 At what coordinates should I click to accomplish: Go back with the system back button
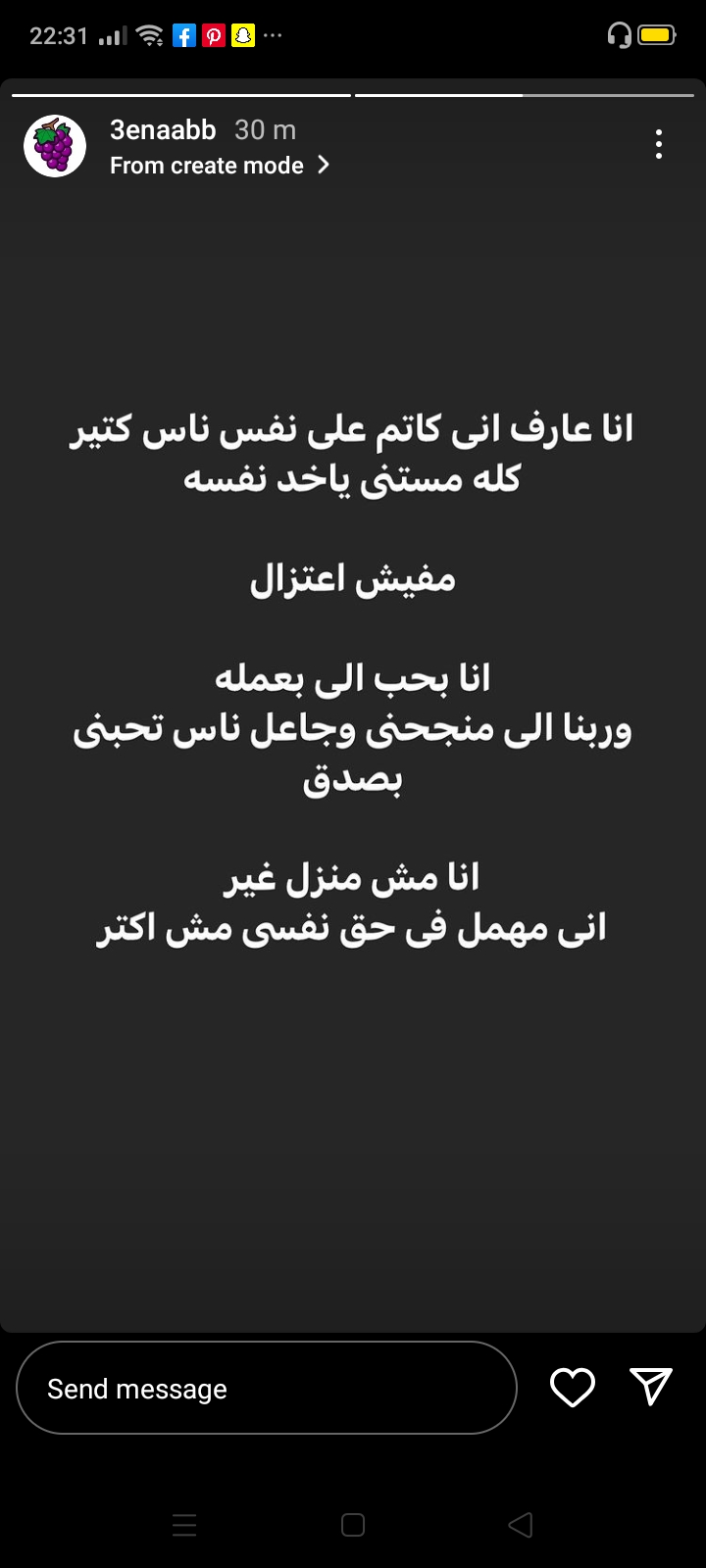[521, 1525]
